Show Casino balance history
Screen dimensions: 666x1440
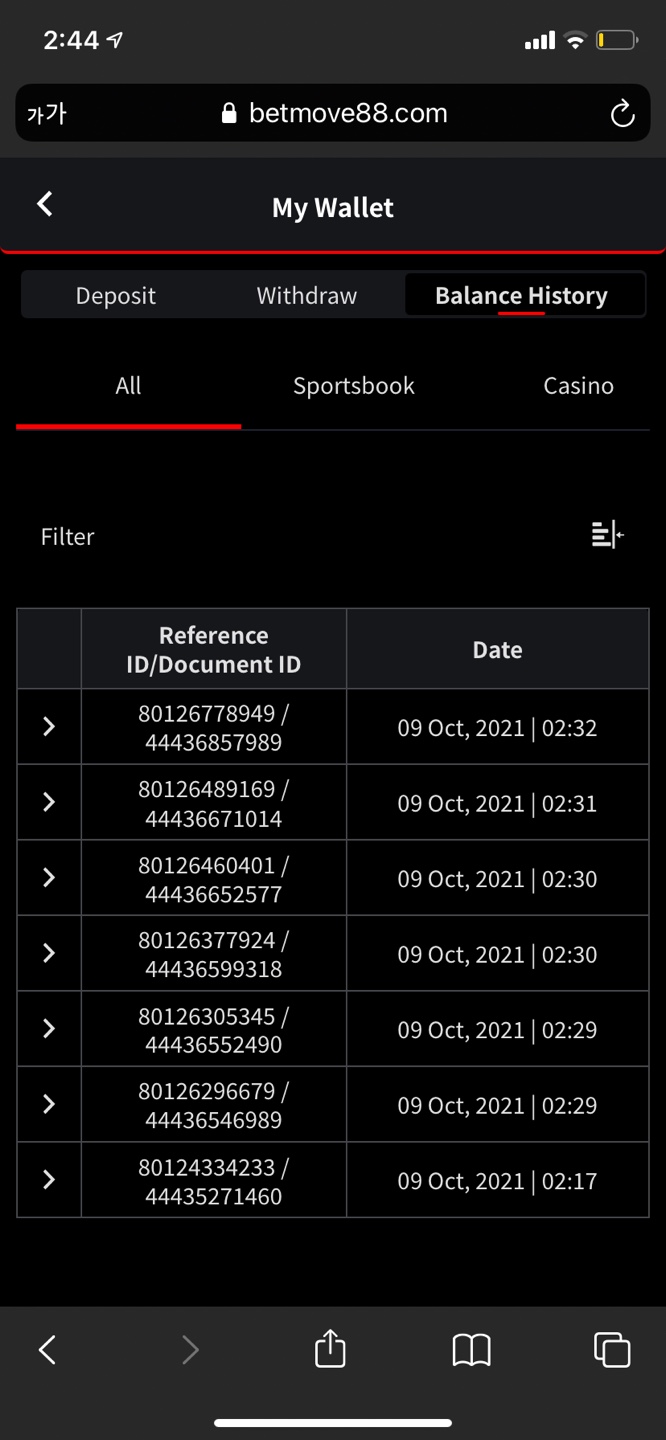click(578, 386)
